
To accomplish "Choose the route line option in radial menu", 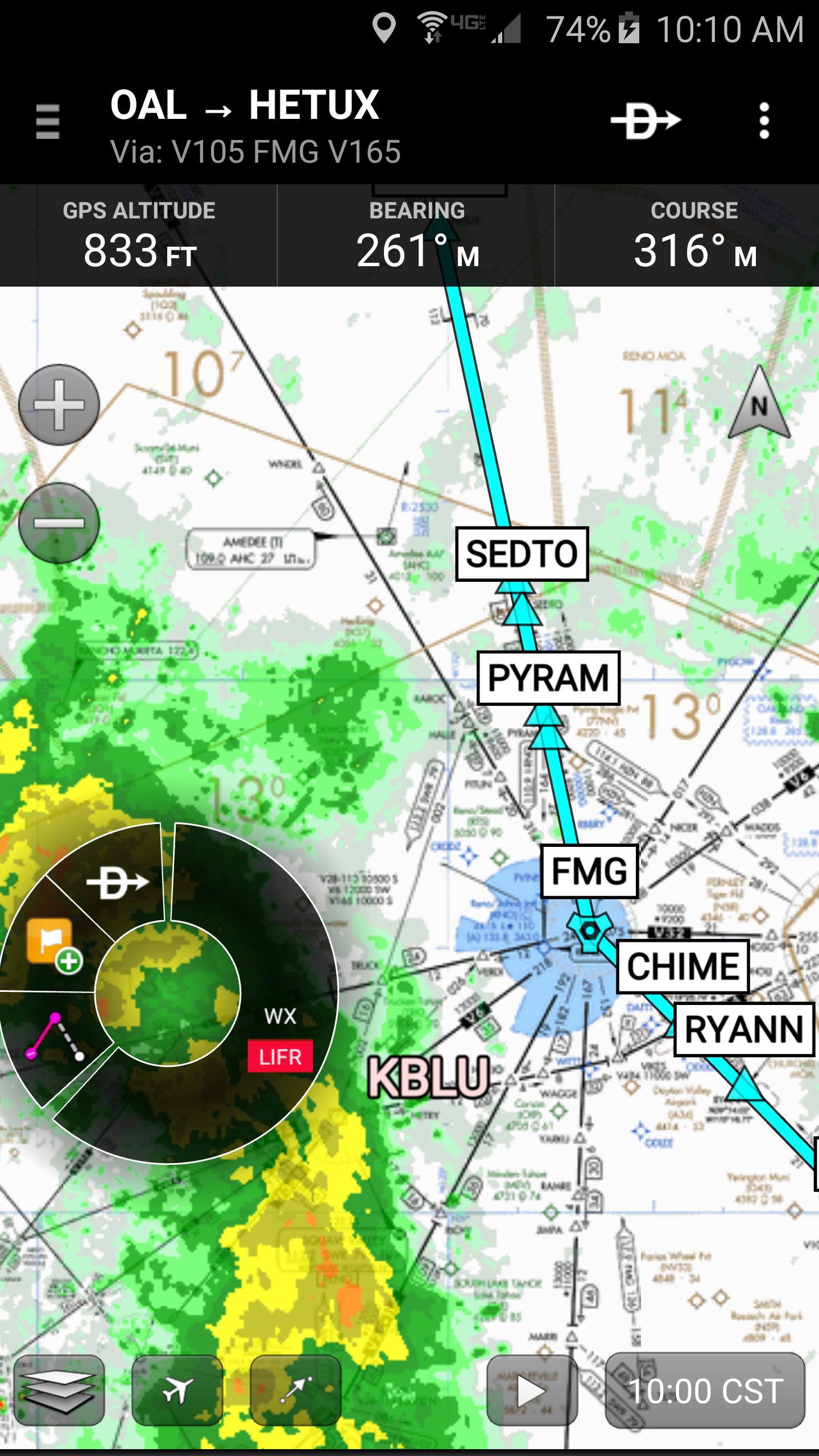I will pyautogui.click(x=55, y=1036).
